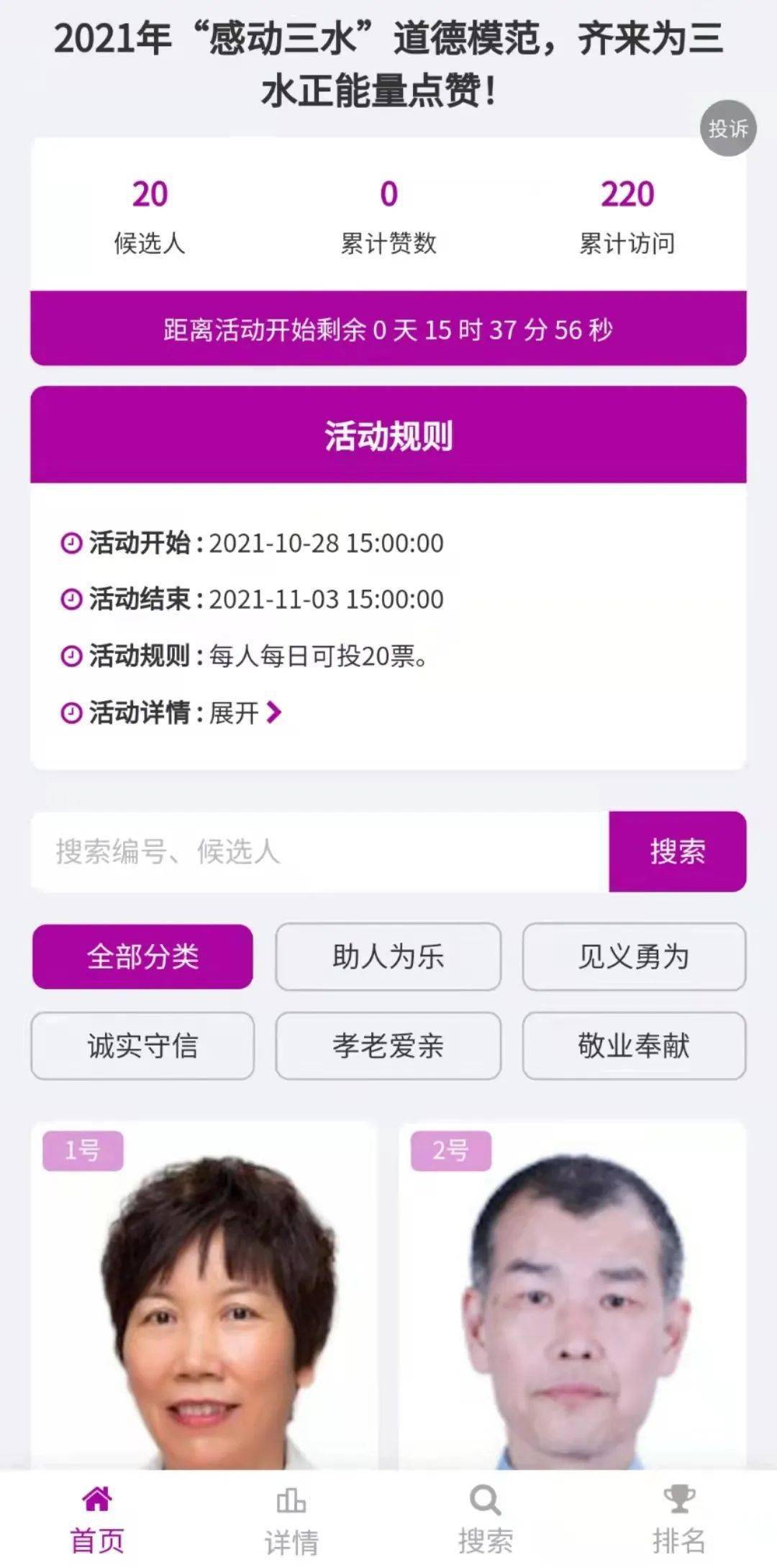Open candidate 2号 card

(573, 1295)
